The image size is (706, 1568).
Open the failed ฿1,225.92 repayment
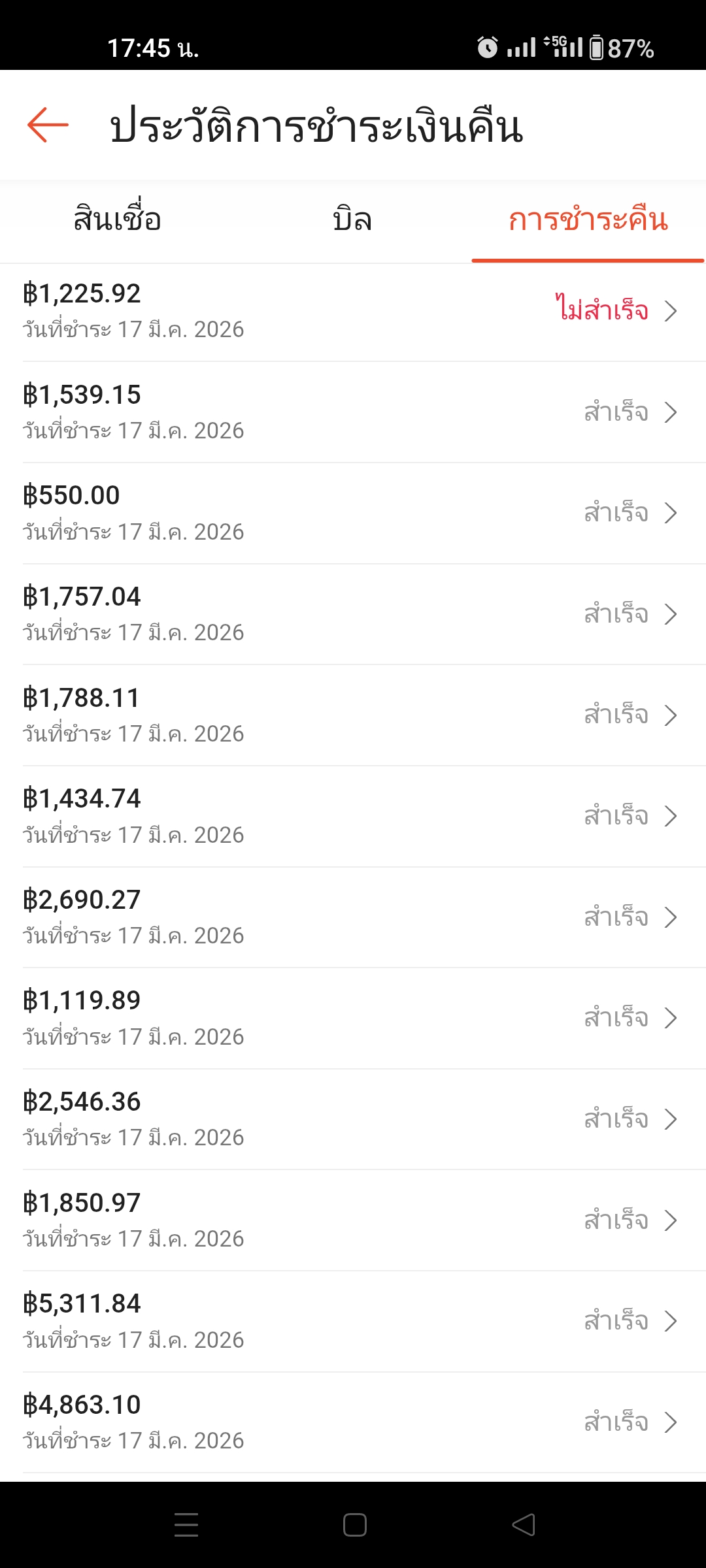pyautogui.click(x=353, y=311)
